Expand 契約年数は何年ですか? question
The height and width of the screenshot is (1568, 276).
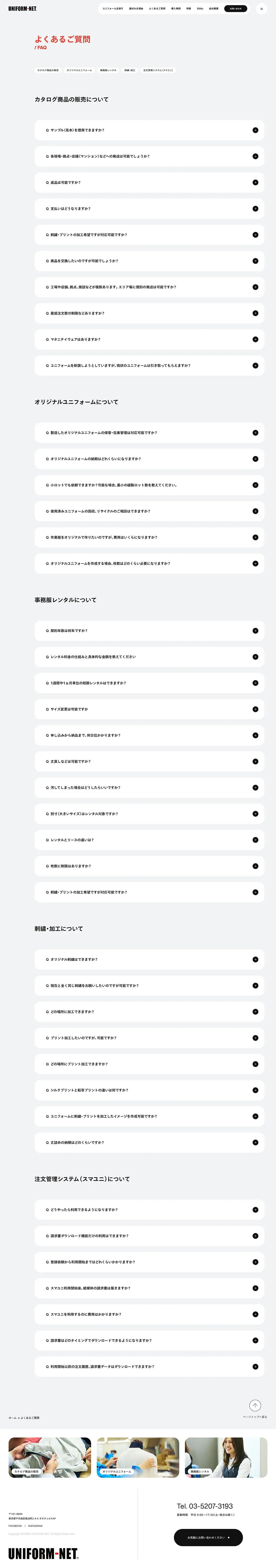149,631
